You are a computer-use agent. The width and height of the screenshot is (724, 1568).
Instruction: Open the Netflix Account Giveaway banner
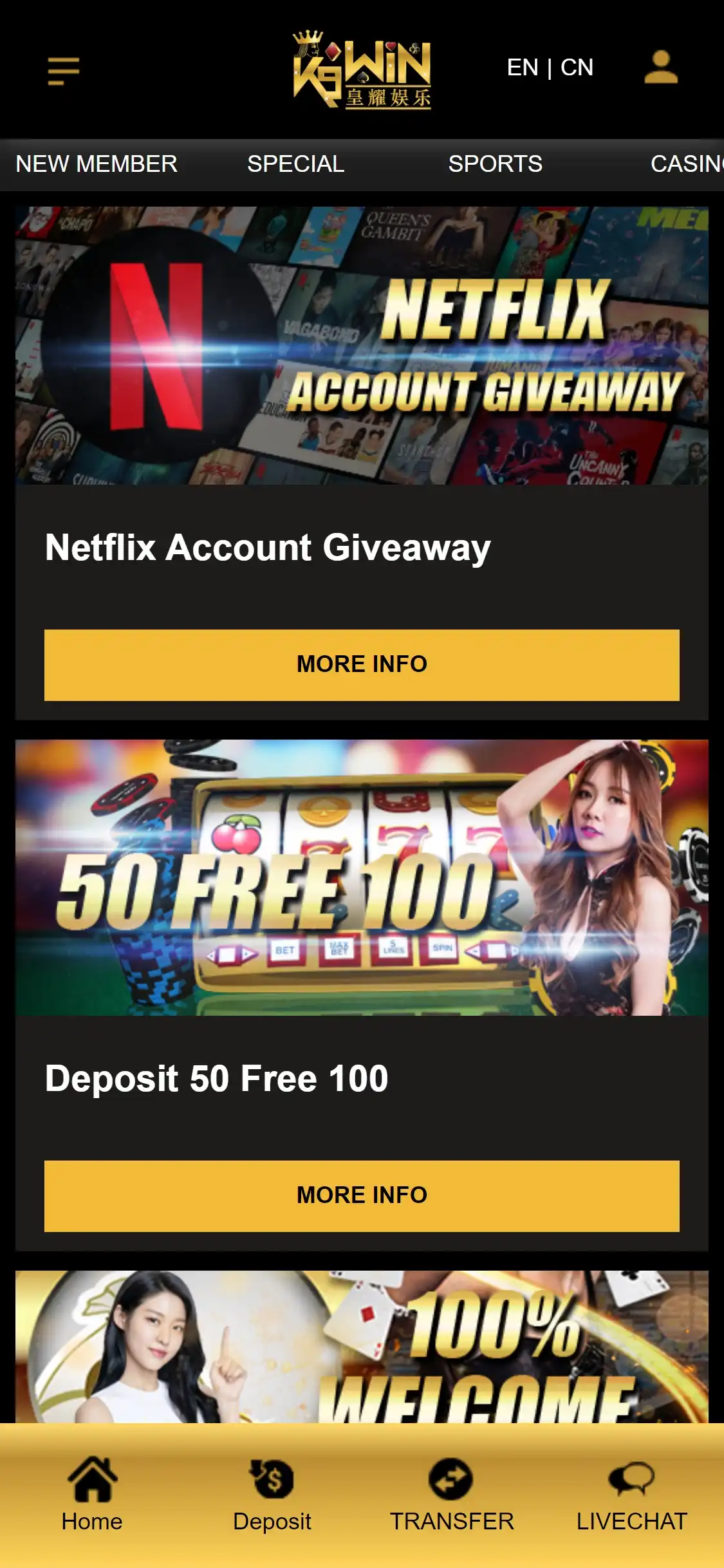[362, 346]
